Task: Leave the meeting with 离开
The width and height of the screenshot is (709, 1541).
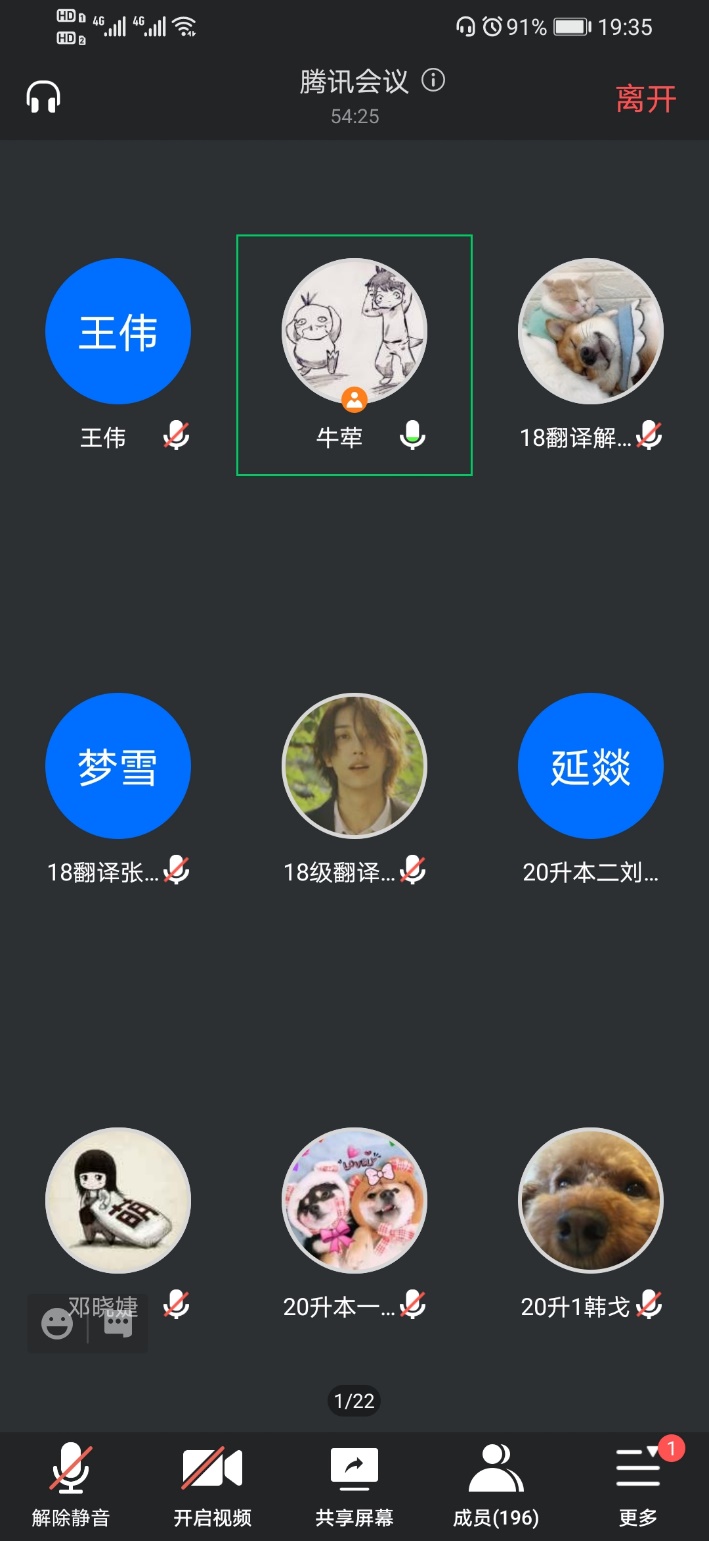Action: [x=645, y=99]
